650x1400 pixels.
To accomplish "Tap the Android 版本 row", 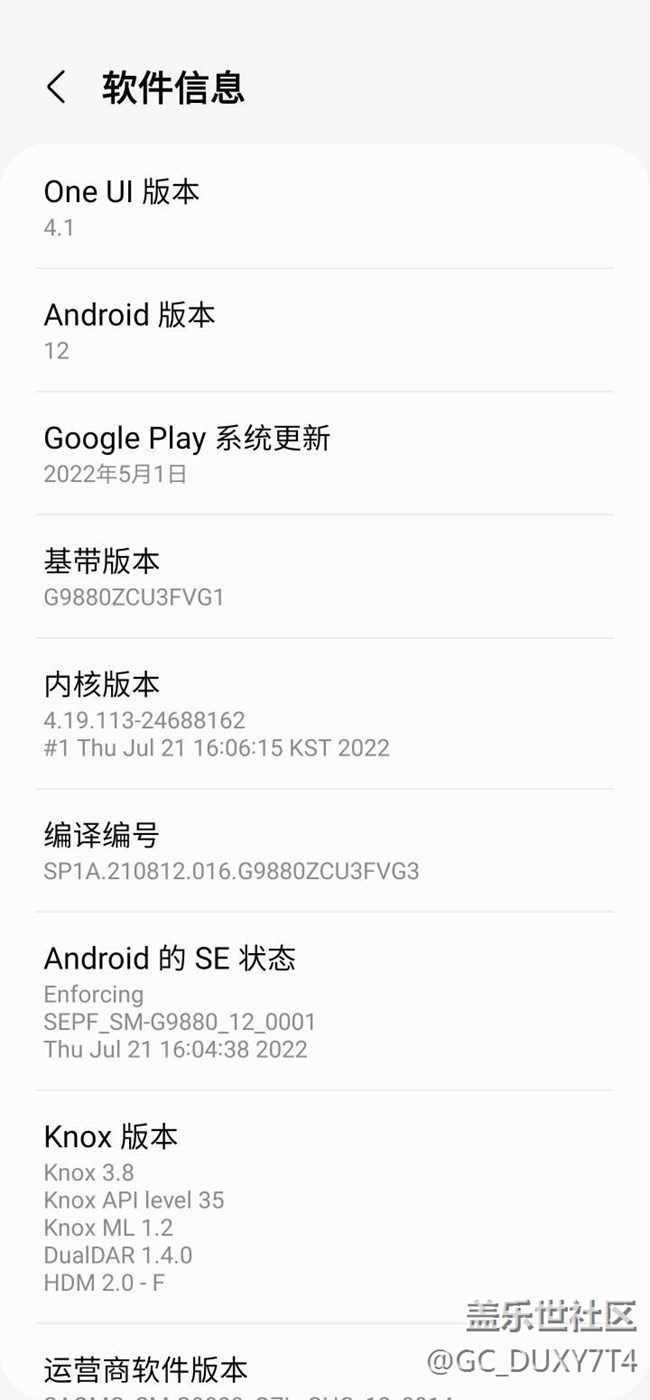I will coord(324,330).
